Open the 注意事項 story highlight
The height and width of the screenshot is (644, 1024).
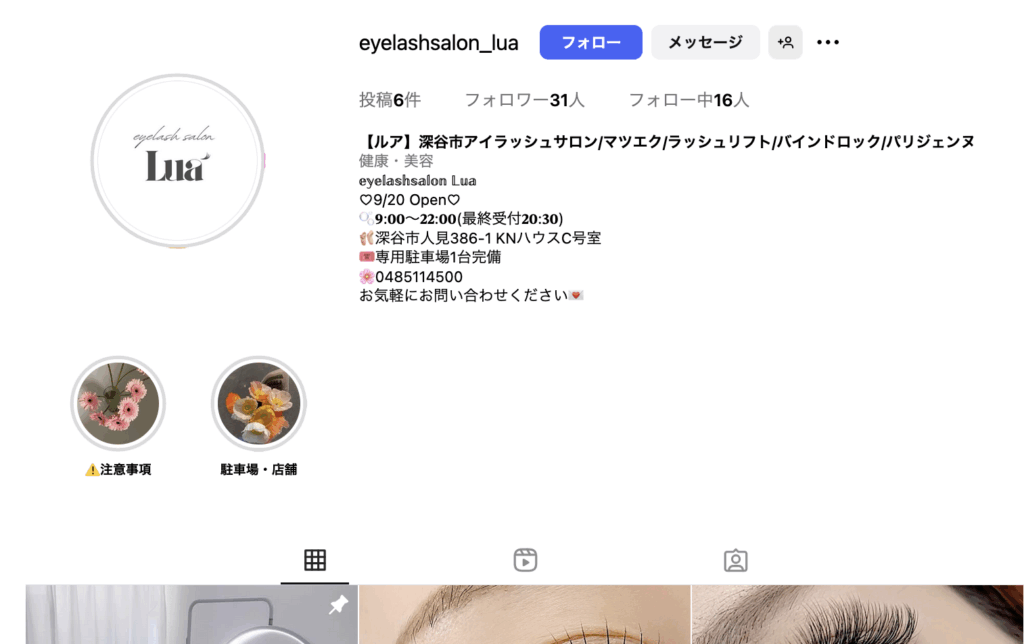coord(118,404)
